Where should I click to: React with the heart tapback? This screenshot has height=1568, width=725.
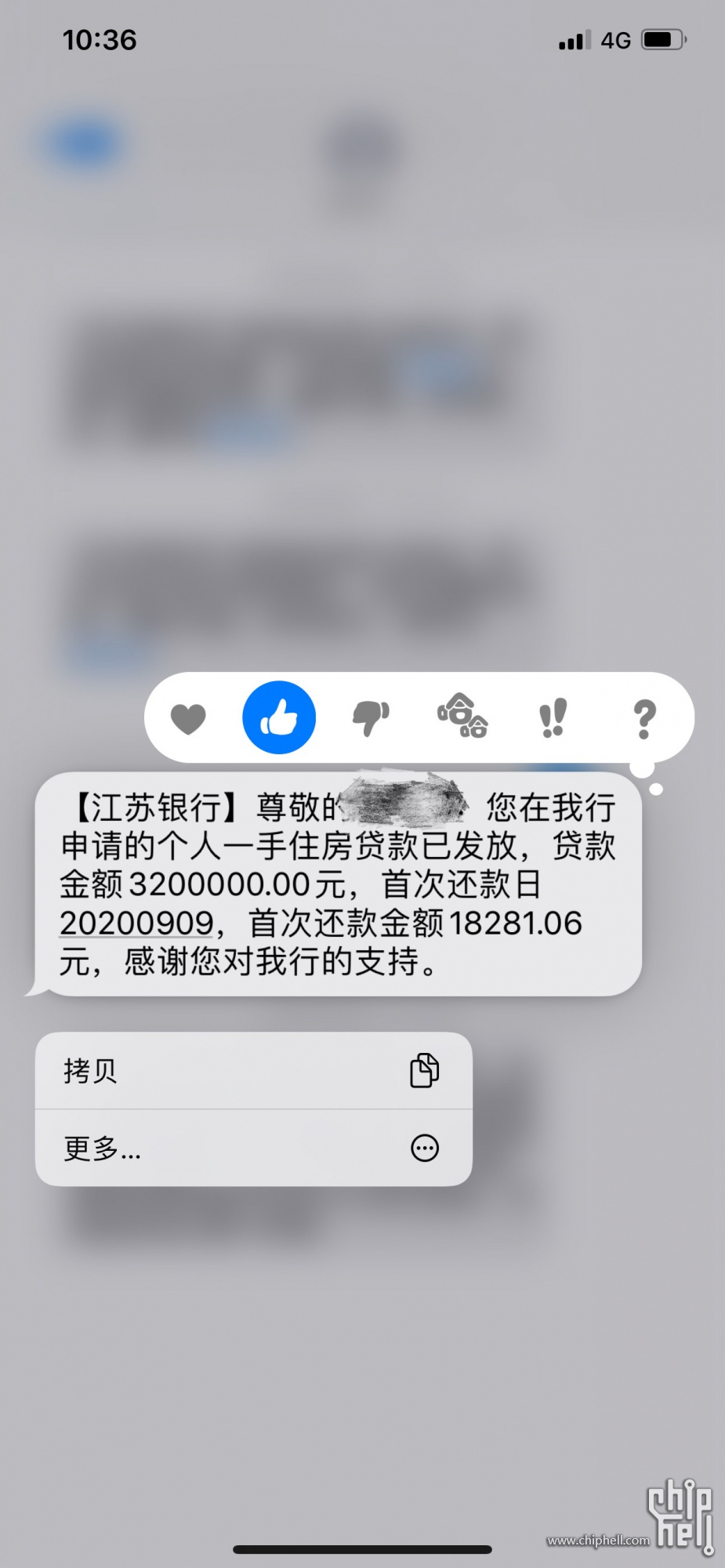coord(188,718)
